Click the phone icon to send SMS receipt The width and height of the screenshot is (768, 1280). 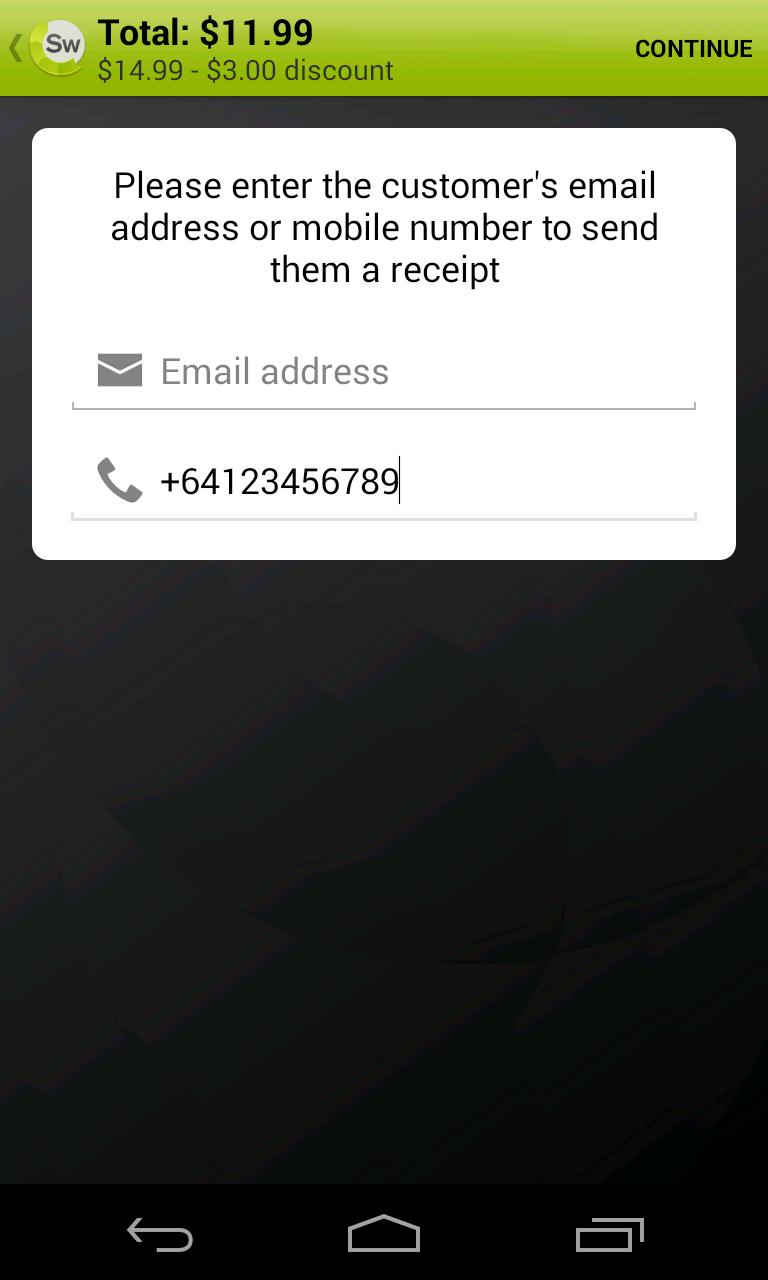tap(119, 480)
